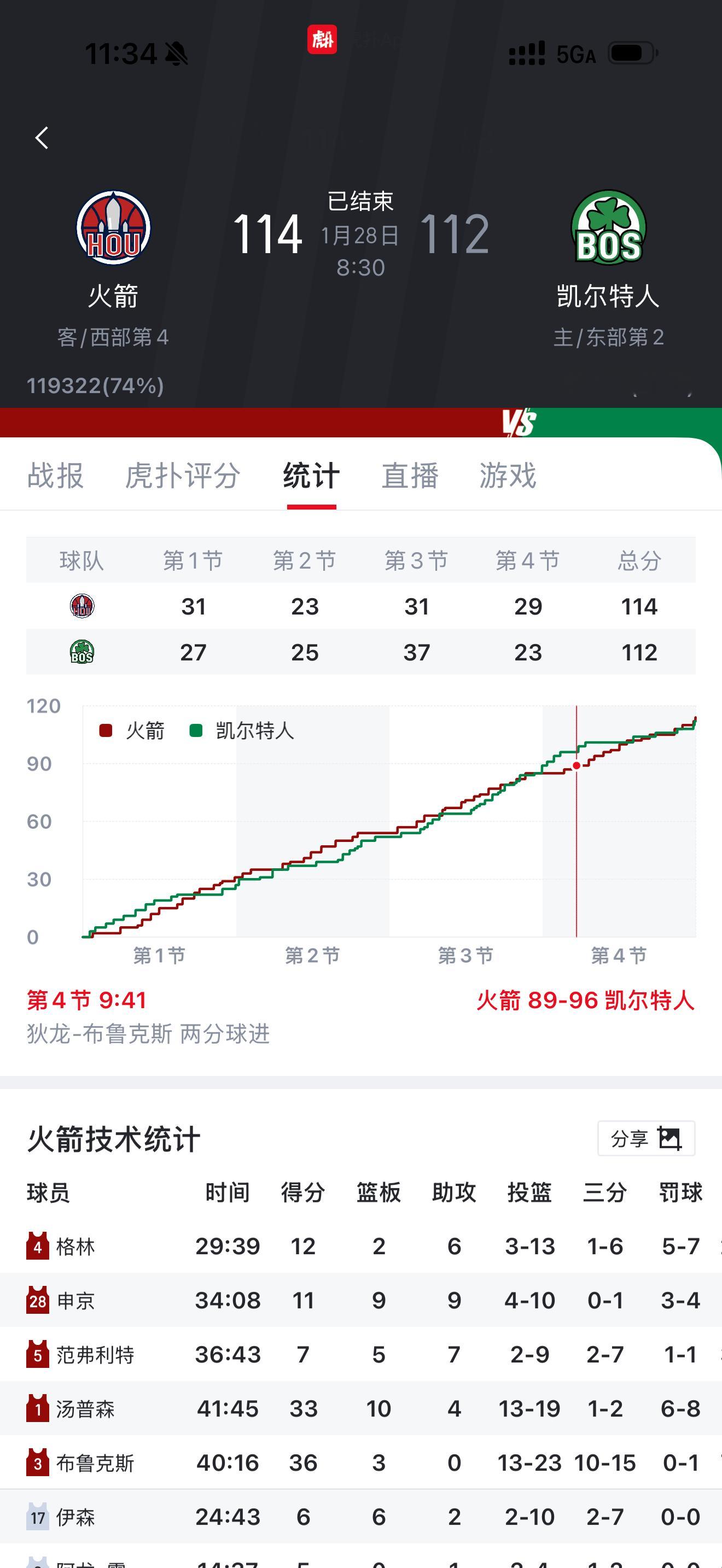
Task: Tap the back arrow to exit match page
Action: tap(42, 137)
